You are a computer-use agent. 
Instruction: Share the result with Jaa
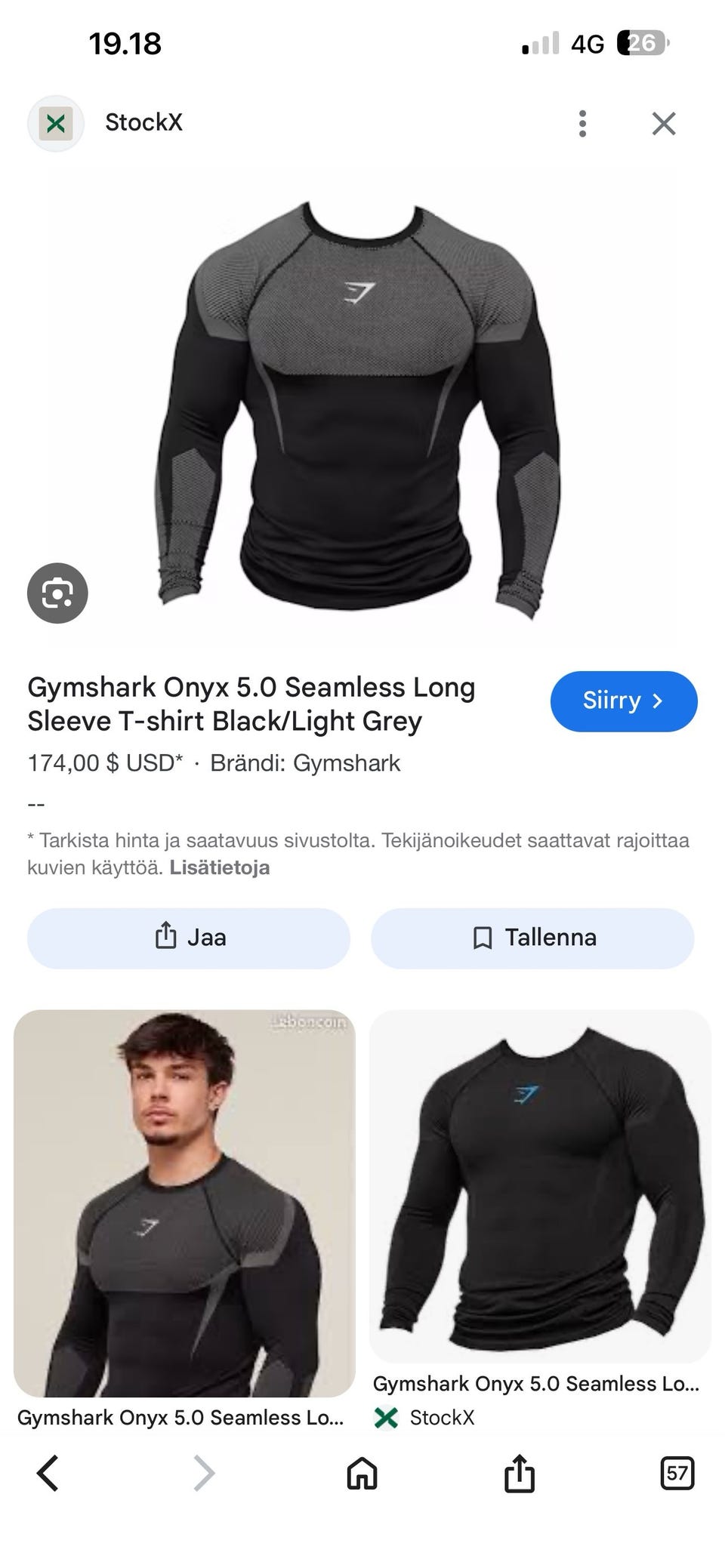coord(189,938)
